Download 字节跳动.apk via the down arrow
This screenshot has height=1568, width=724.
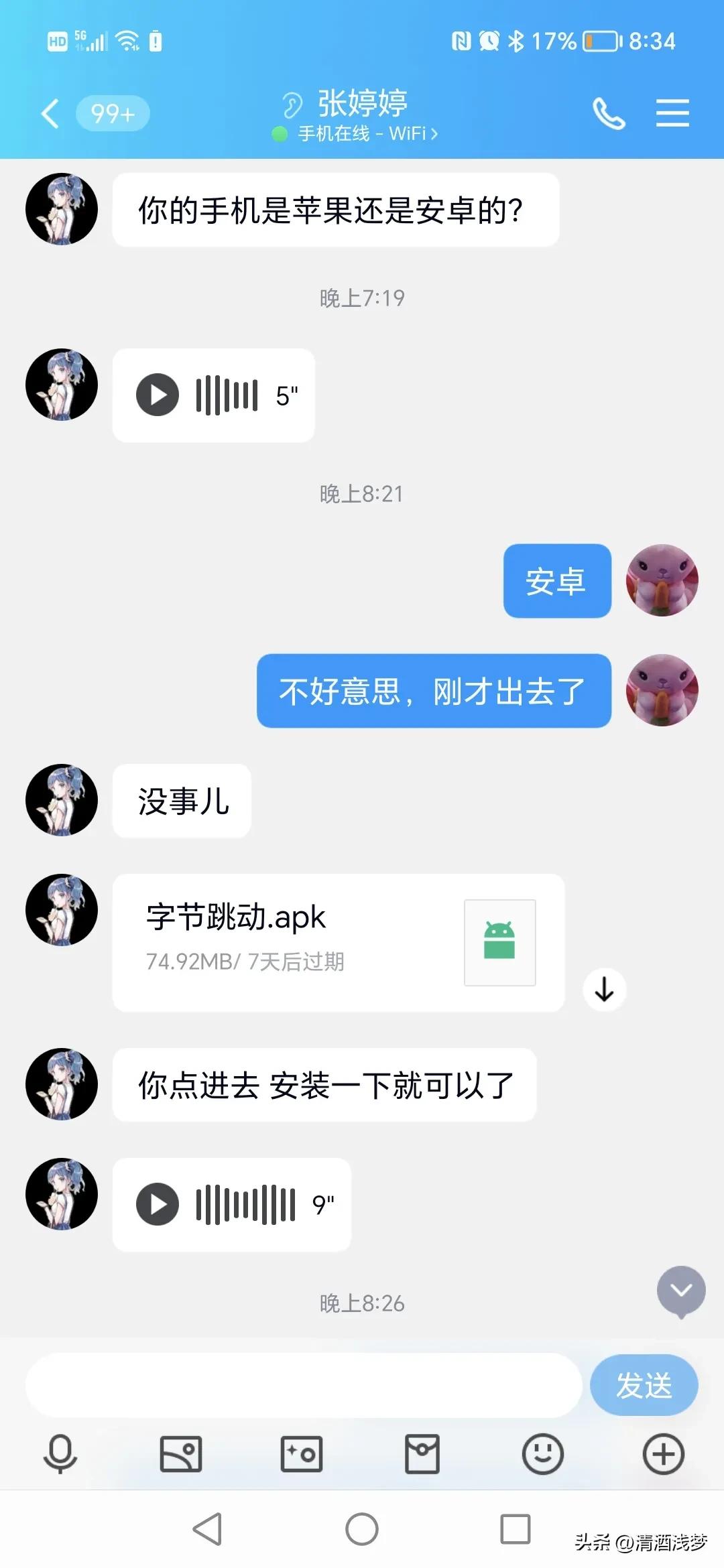coord(605,989)
